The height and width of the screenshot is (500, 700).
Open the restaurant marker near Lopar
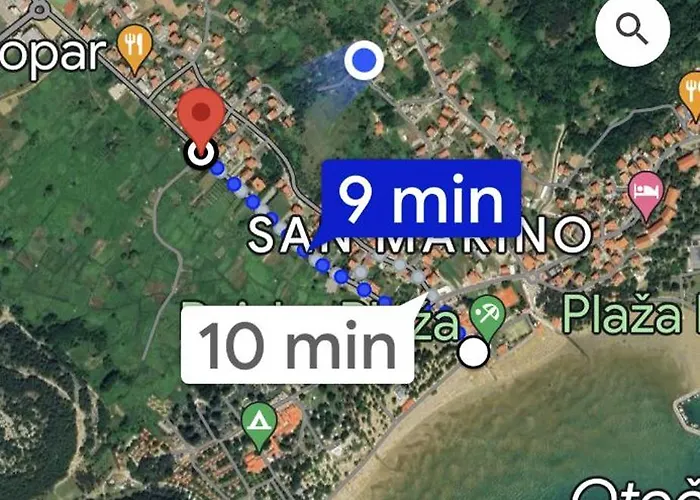[x=133, y=43]
